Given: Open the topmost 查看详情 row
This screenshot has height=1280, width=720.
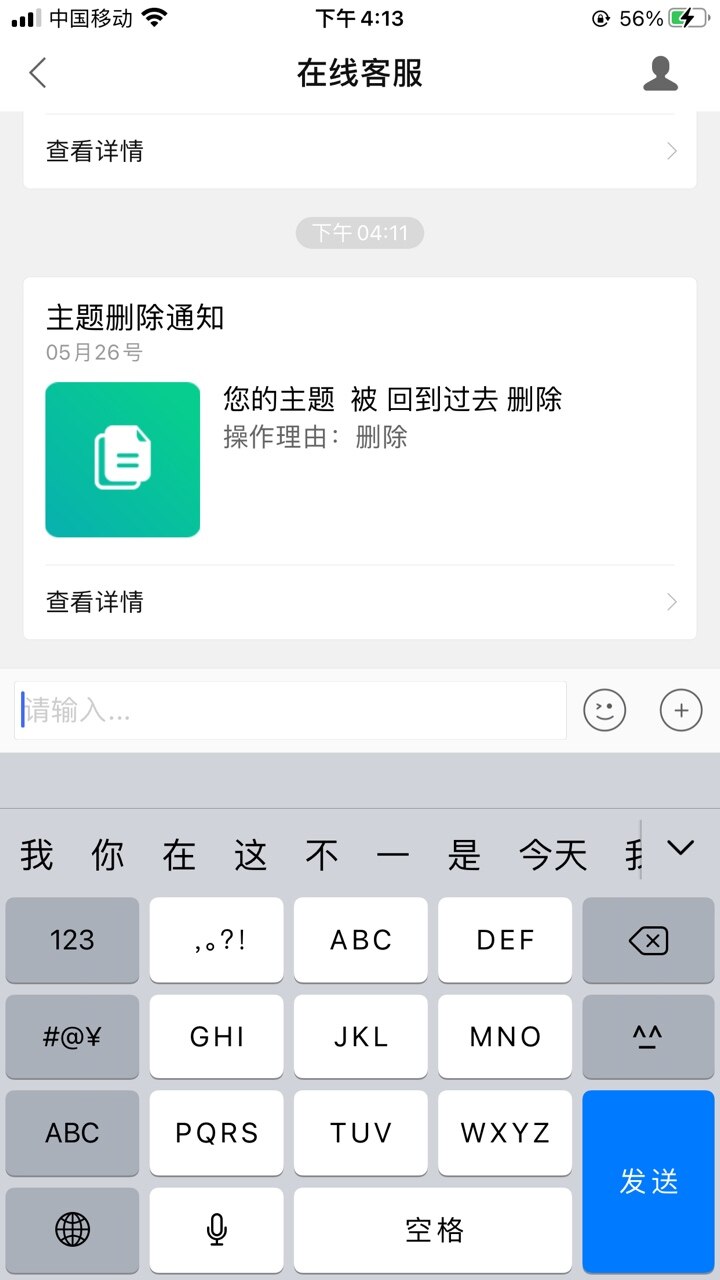Looking at the screenshot, I should coord(360,151).
